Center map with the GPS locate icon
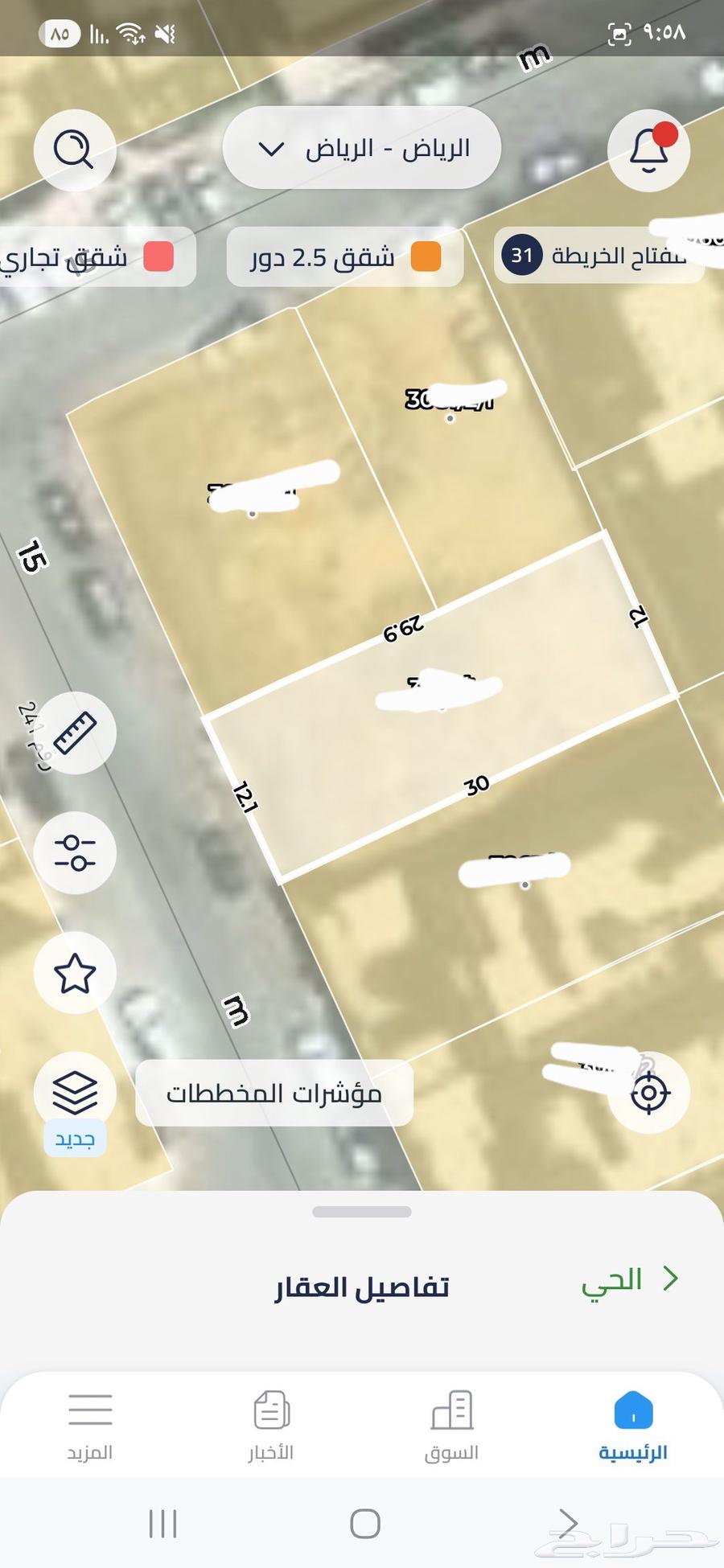Image resolution: width=724 pixels, height=1568 pixels. point(650,1090)
